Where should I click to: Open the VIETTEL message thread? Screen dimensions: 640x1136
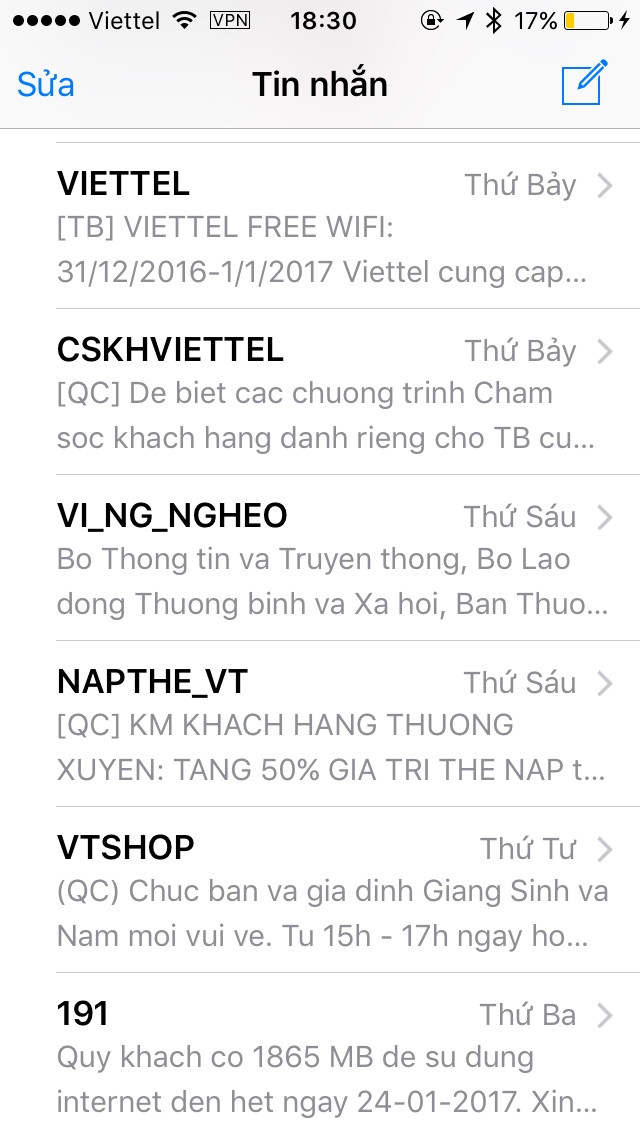pyautogui.click(x=320, y=227)
